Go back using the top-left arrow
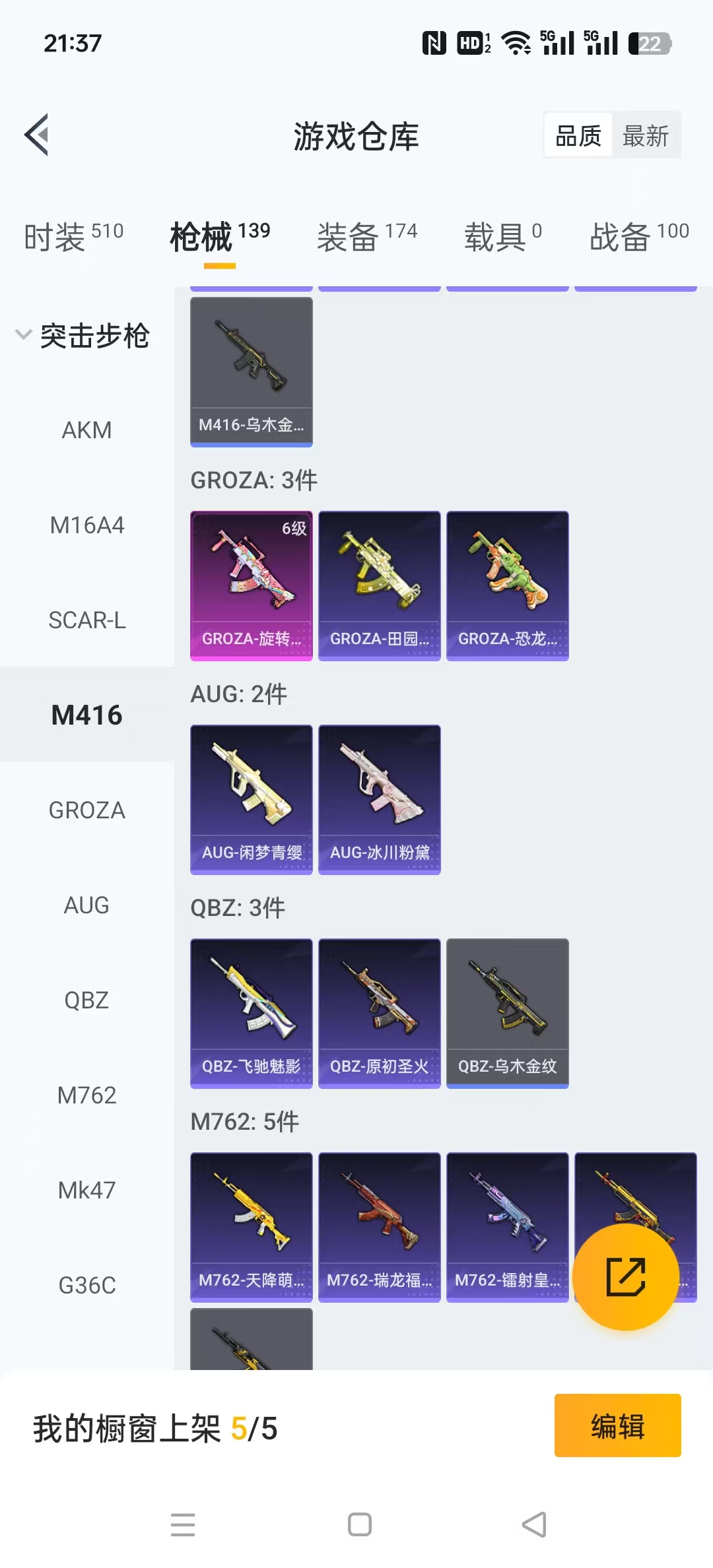The width and height of the screenshot is (713, 1568). point(37,135)
